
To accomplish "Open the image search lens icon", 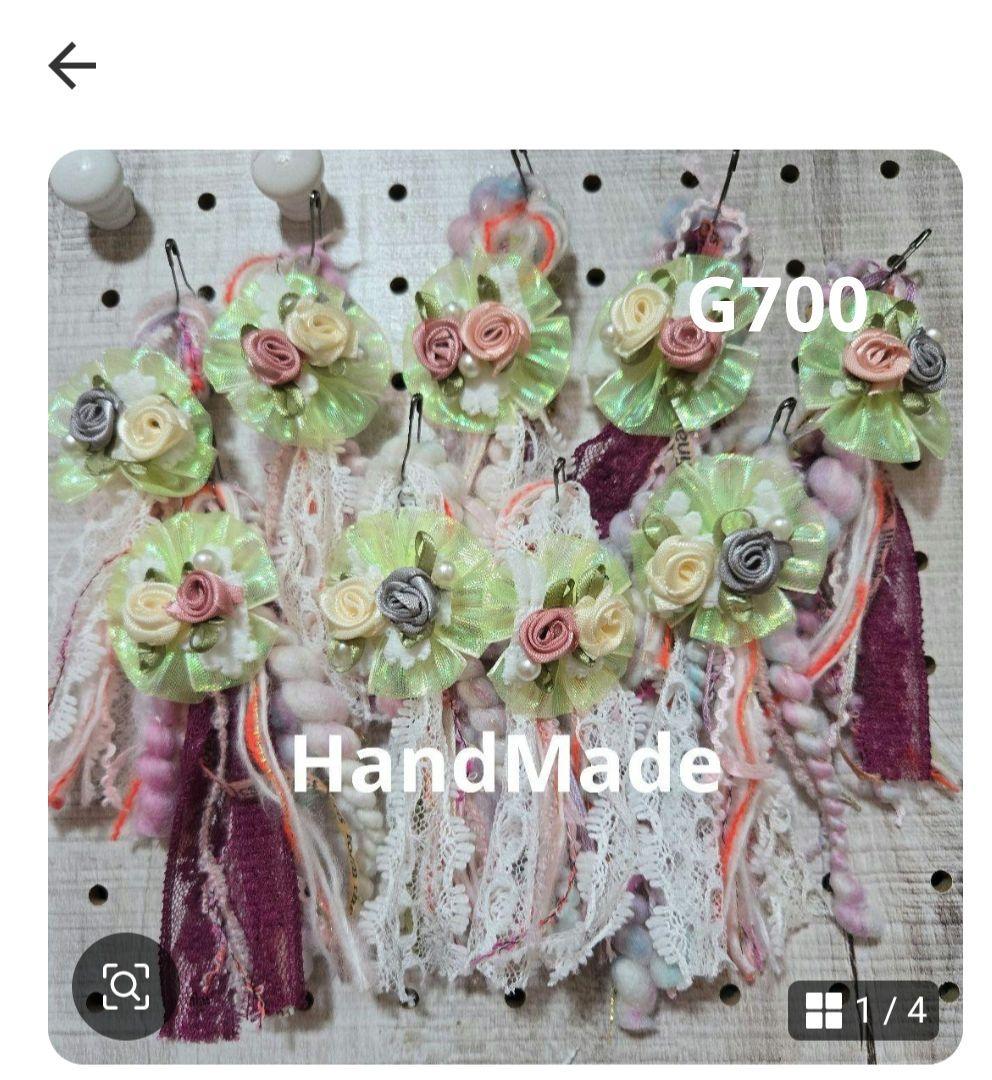I will point(126,986).
